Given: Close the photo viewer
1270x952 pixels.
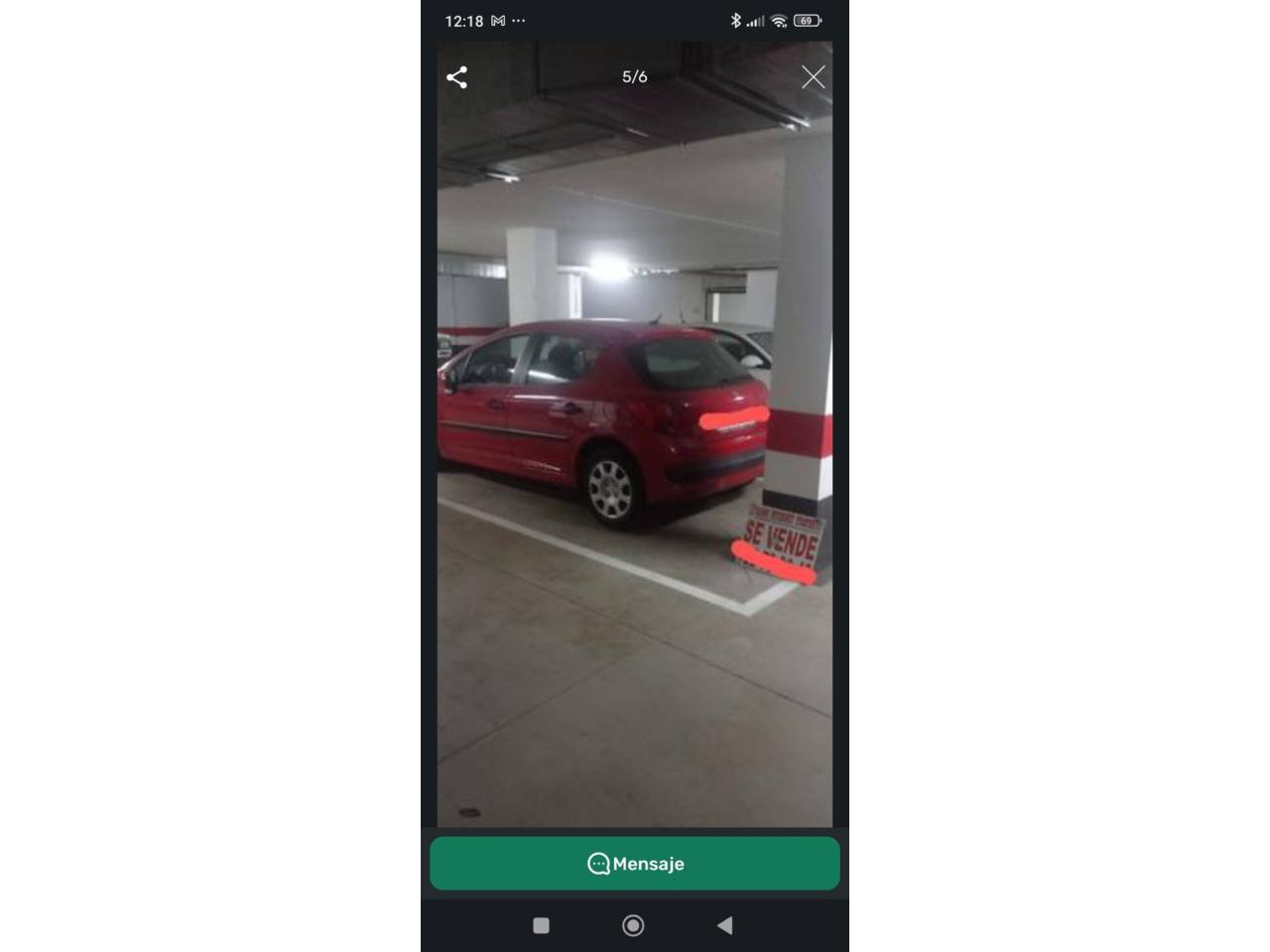Looking at the screenshot, I should click(x=813, y=77).
